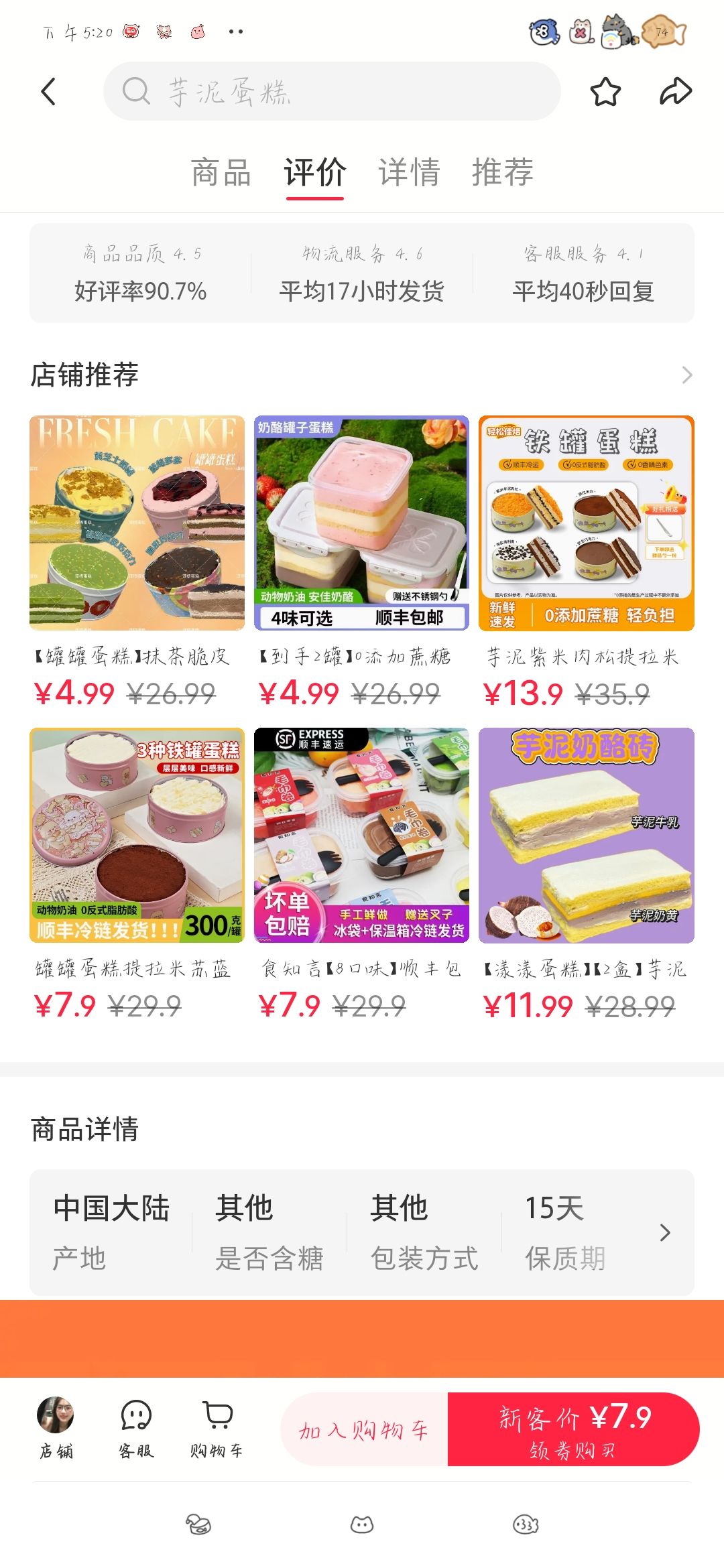Image resolution: width=724 pixels, height=1568 pixels.
Task: Contact 客服 customer service
Action: 136,1427
